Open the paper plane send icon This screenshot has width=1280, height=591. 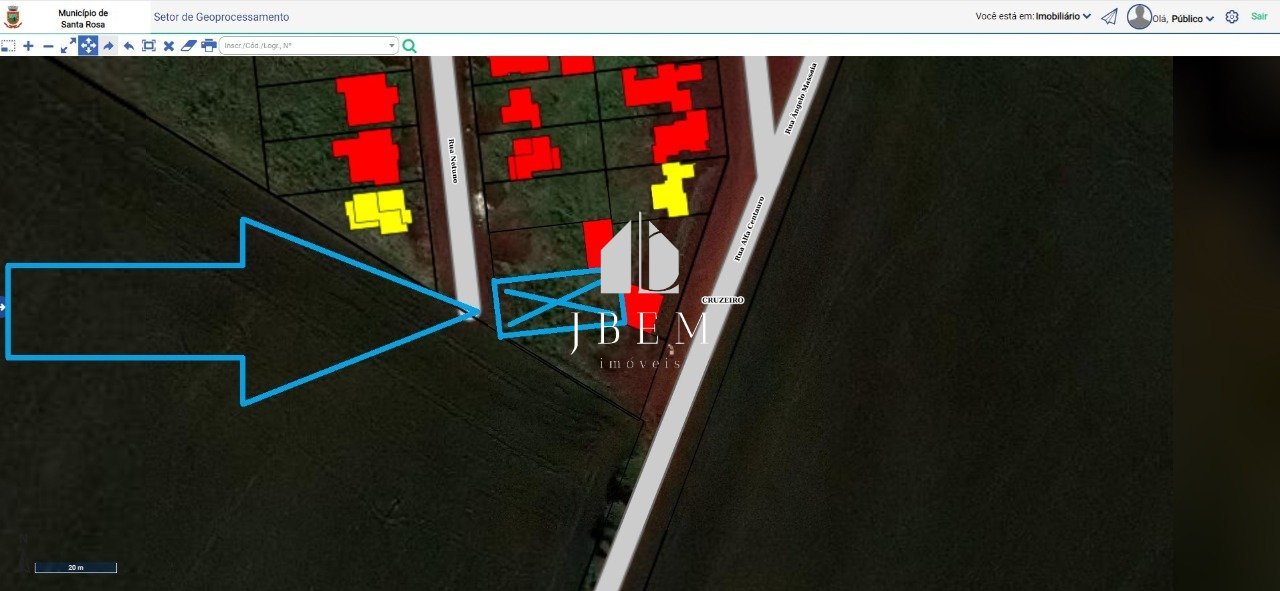pos(1109,17)
